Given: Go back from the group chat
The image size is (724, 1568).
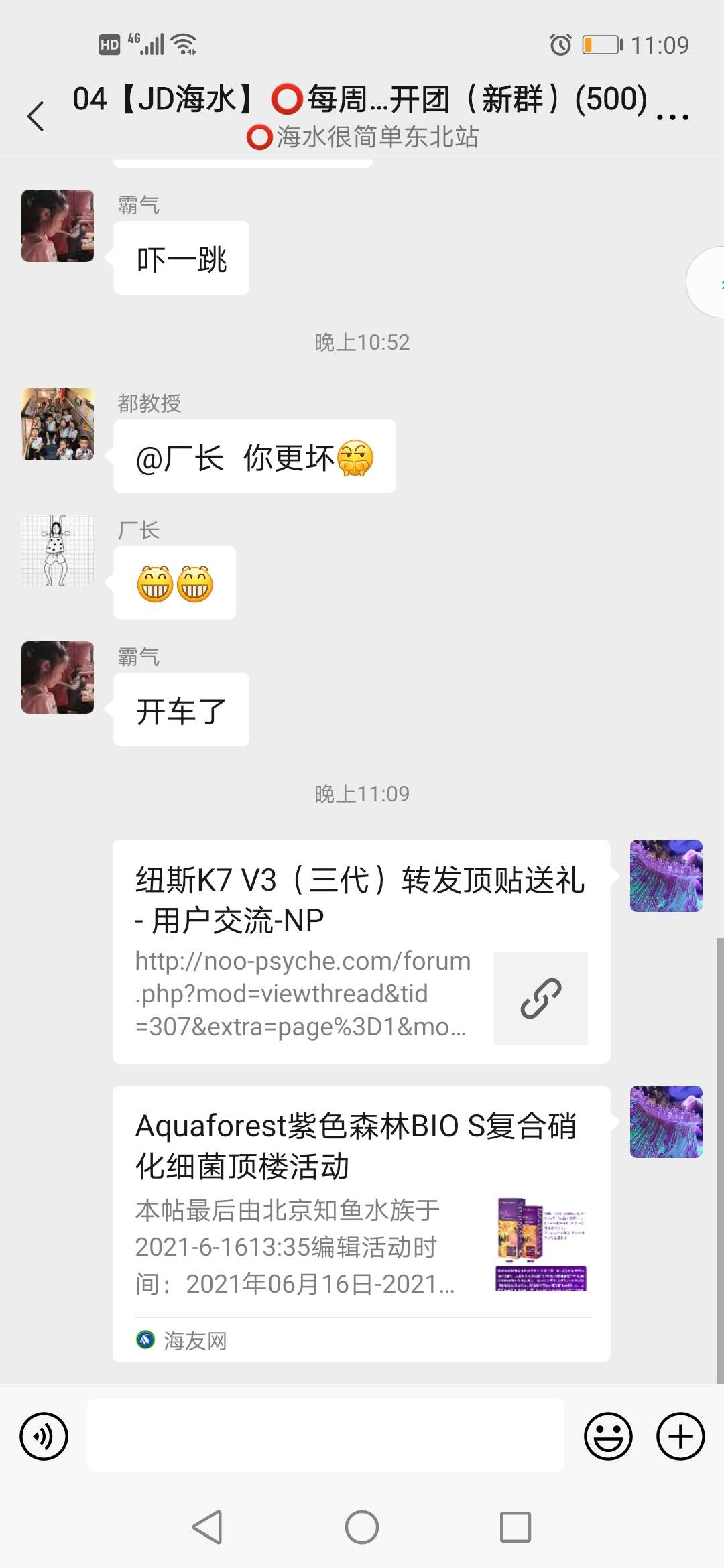Looking at the screenshot, I should pyautogui.click(x=36, y=117).
